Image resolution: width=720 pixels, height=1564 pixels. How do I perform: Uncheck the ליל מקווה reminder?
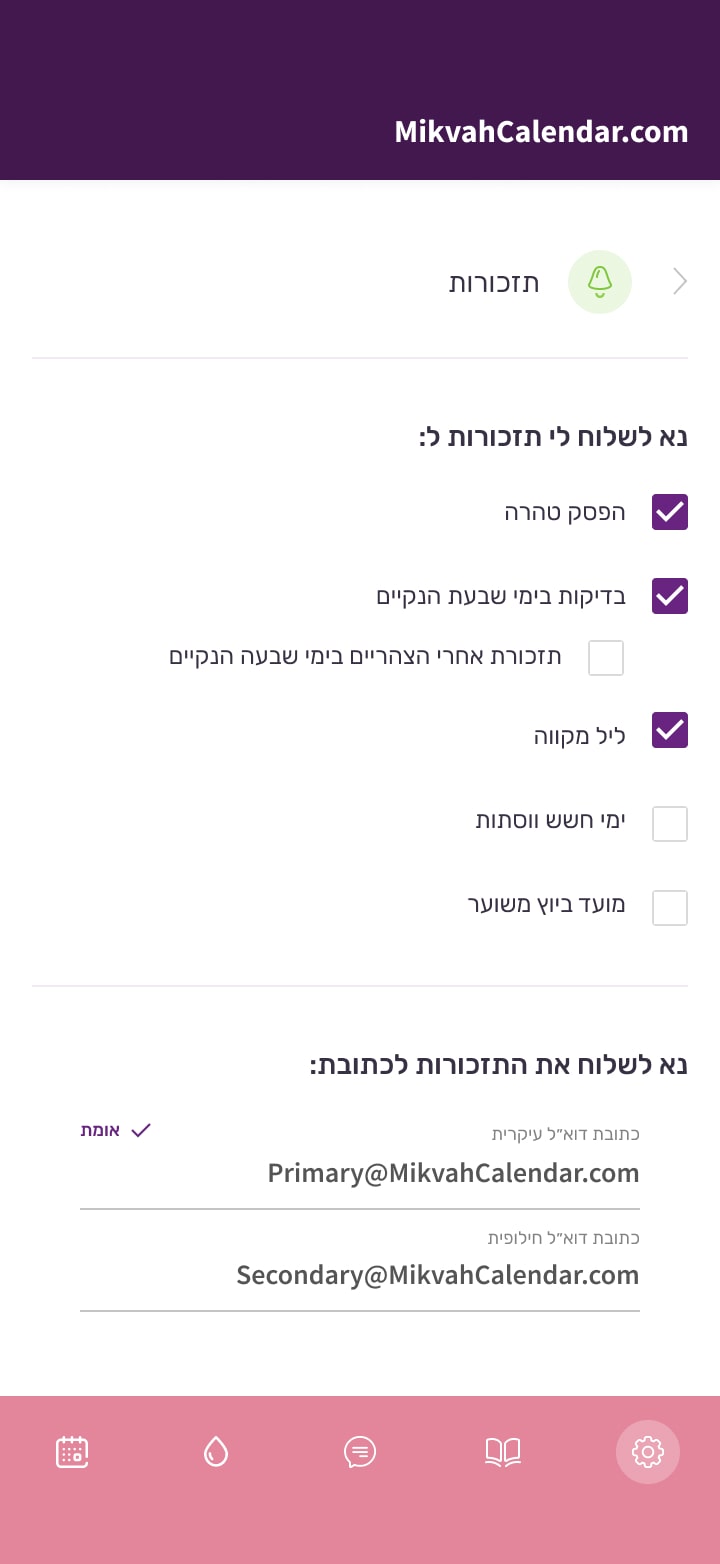670,731
